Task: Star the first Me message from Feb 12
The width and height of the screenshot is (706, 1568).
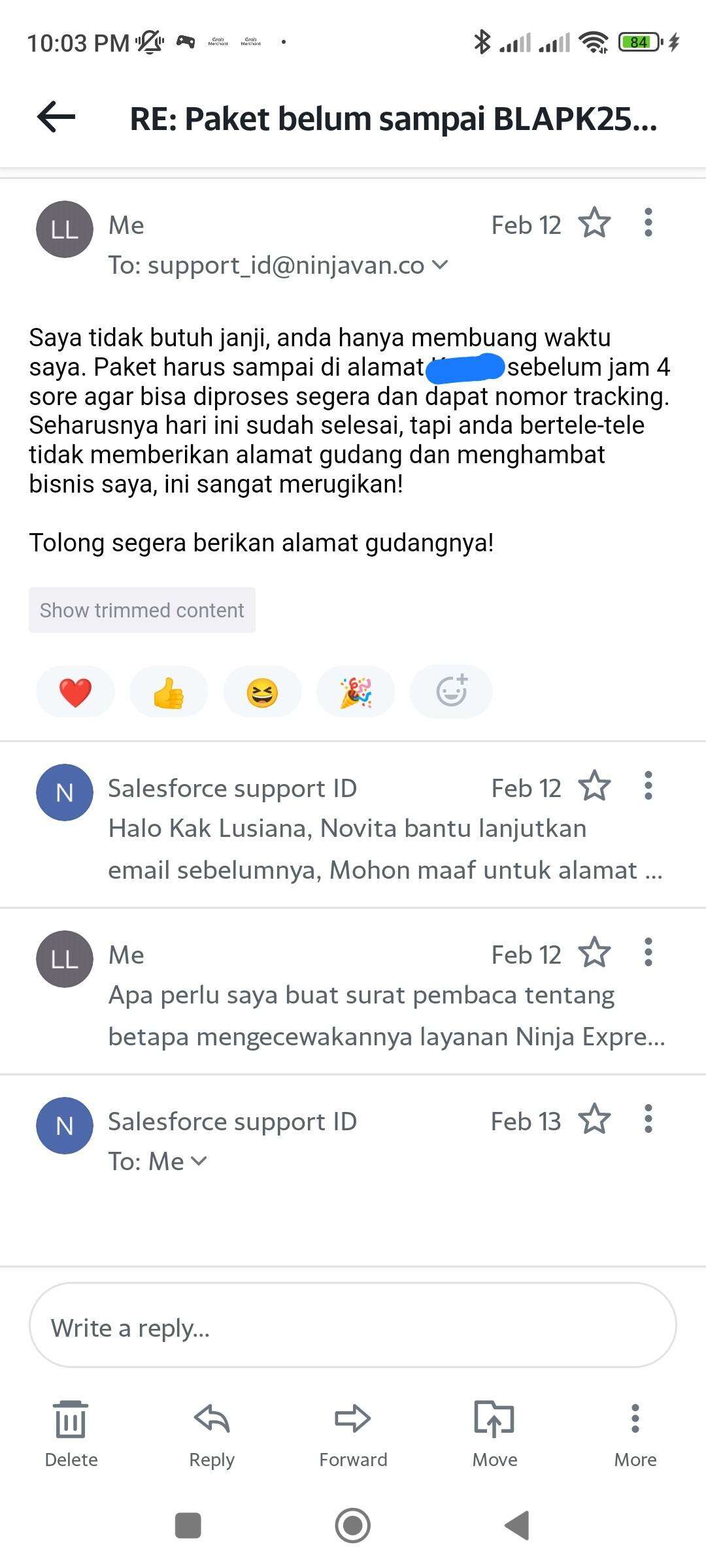Action: click(x=594, y=223)
